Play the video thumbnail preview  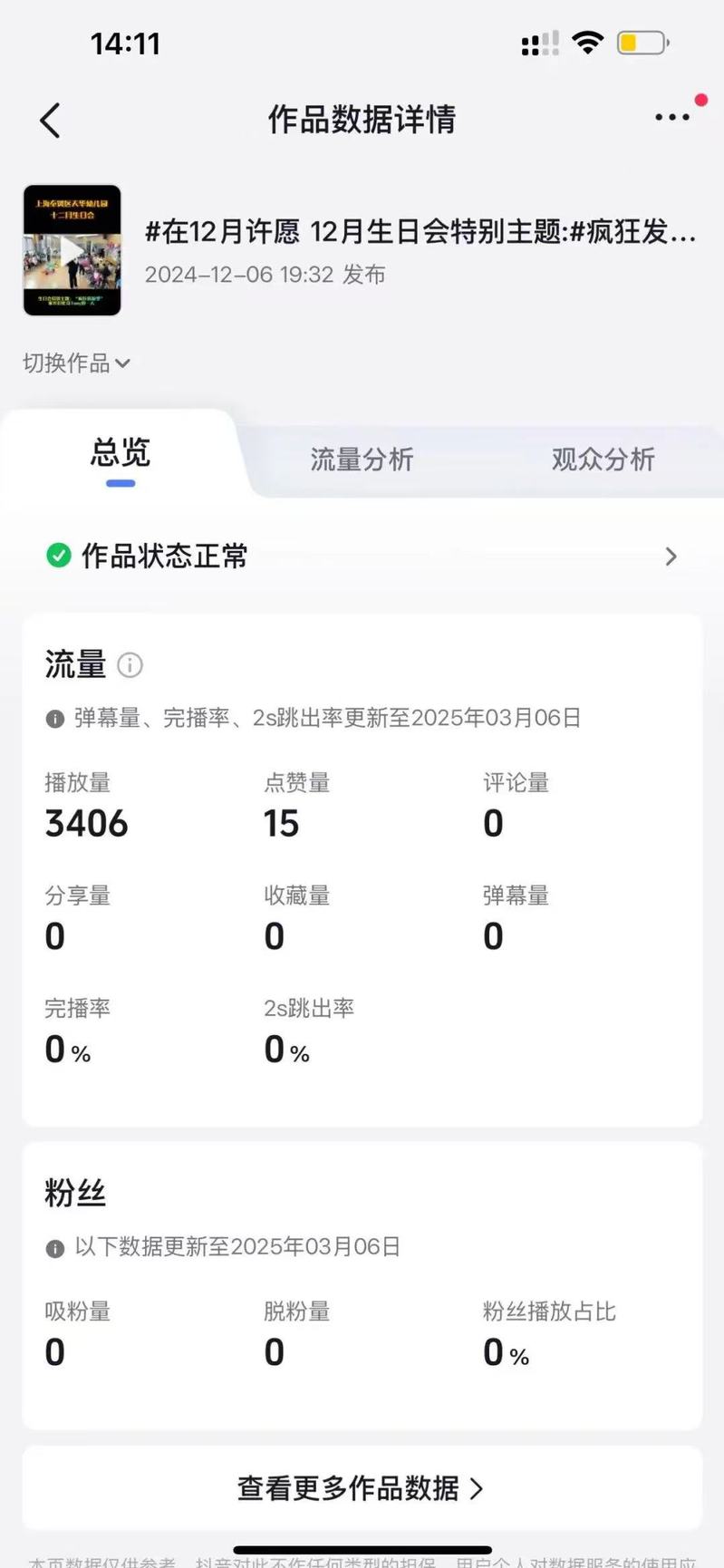[x=72, y=250]
